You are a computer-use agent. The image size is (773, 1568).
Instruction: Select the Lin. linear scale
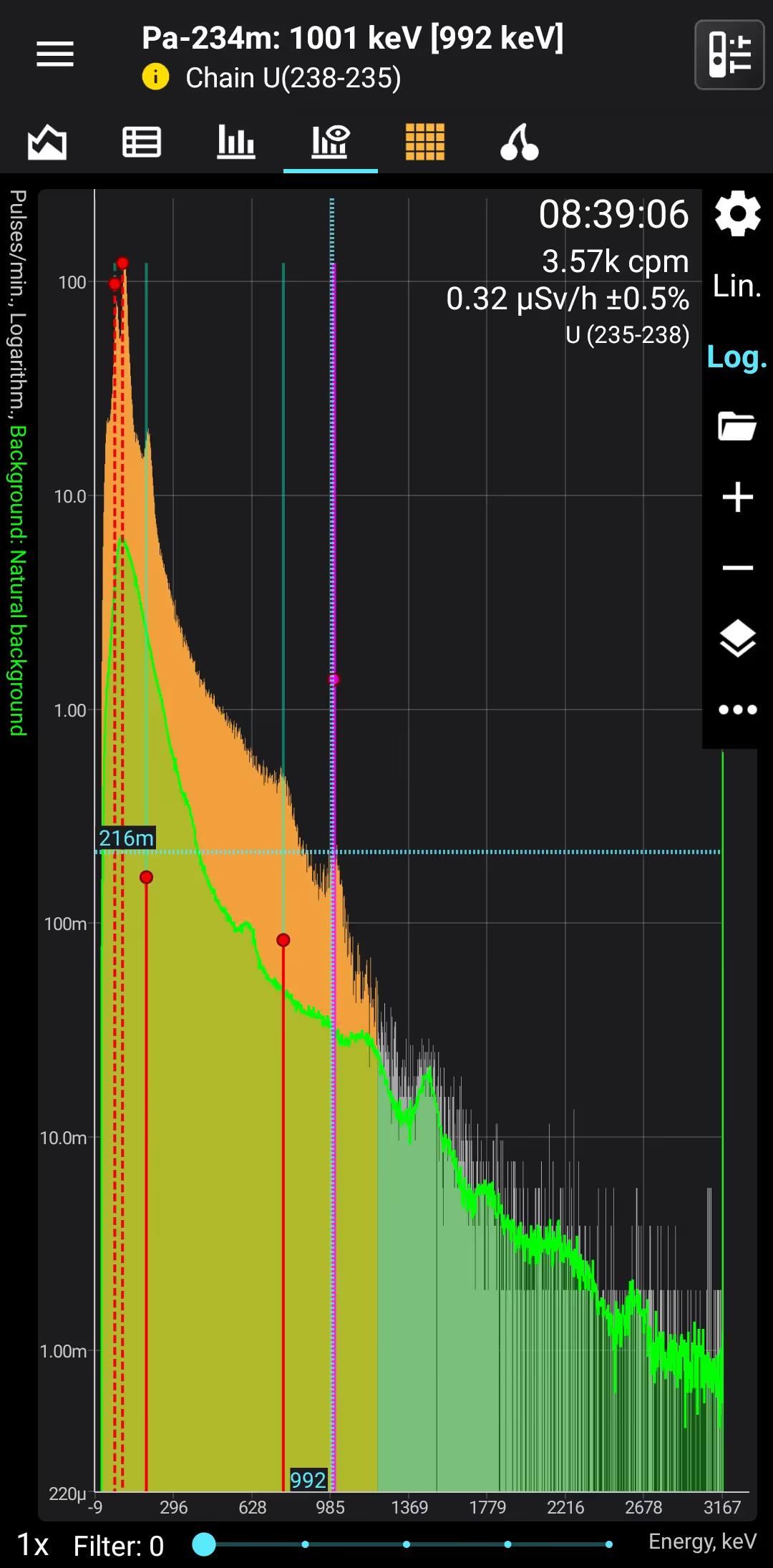pyautogui.click(x=737, y=286)
